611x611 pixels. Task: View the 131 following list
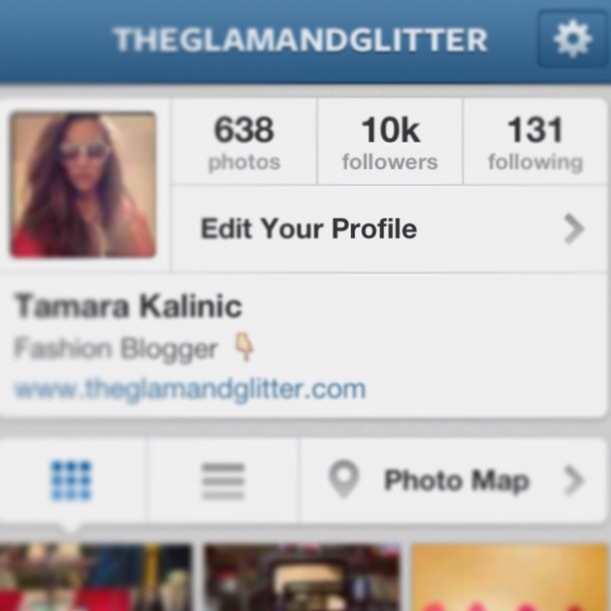[x=535, y=142]
